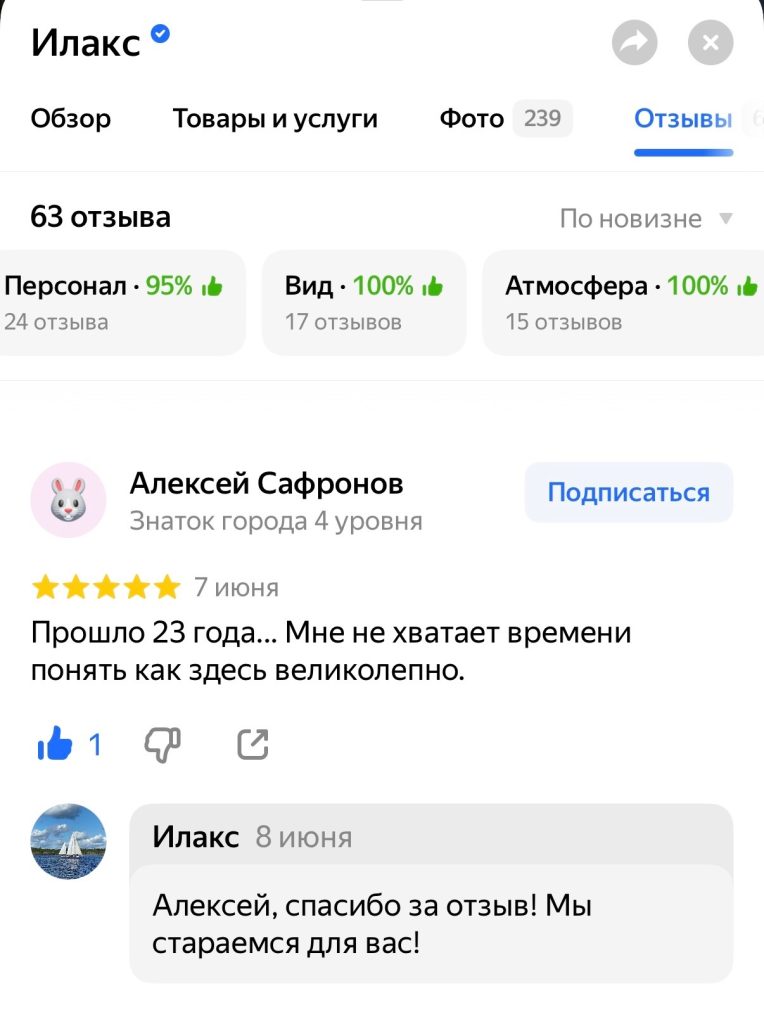
Task: Tap Подписаться to follow Алексей Сафронов
Action: tap(629, 492)
